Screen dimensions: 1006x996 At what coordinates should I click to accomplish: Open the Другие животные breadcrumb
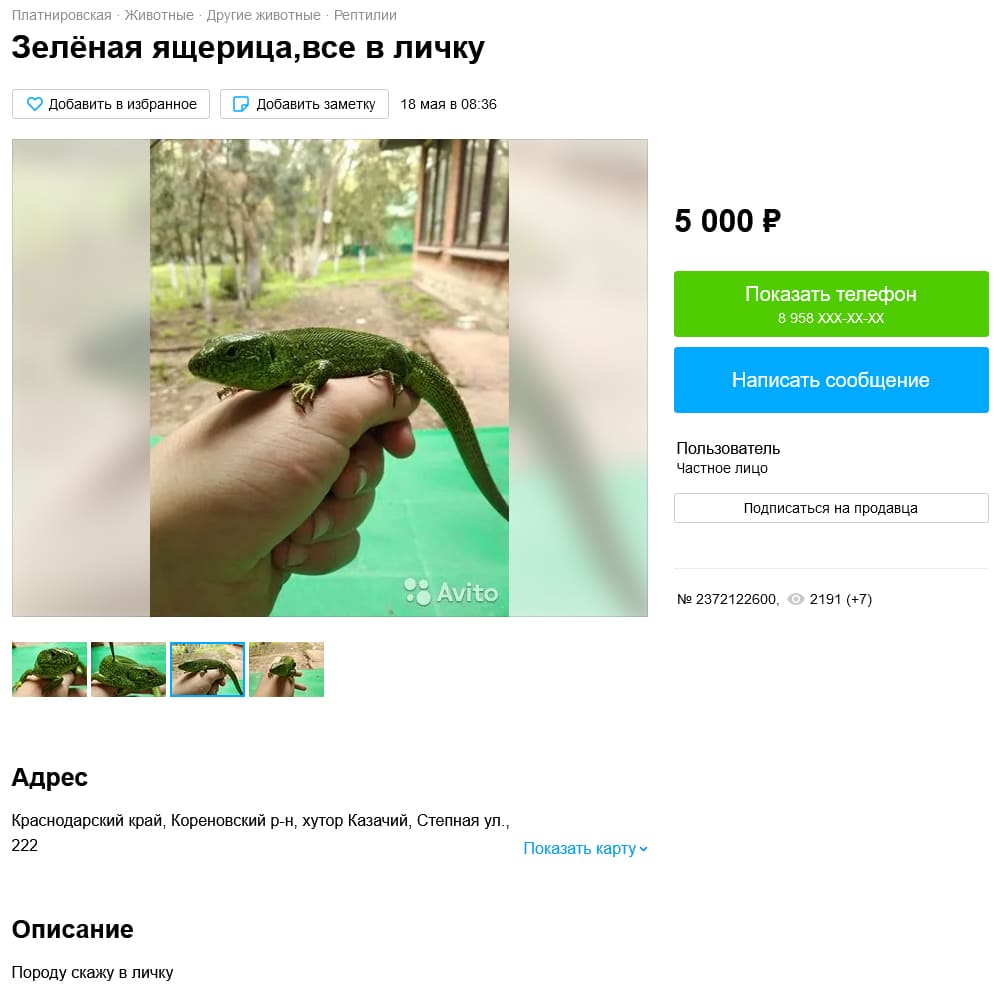pos(263,15)
